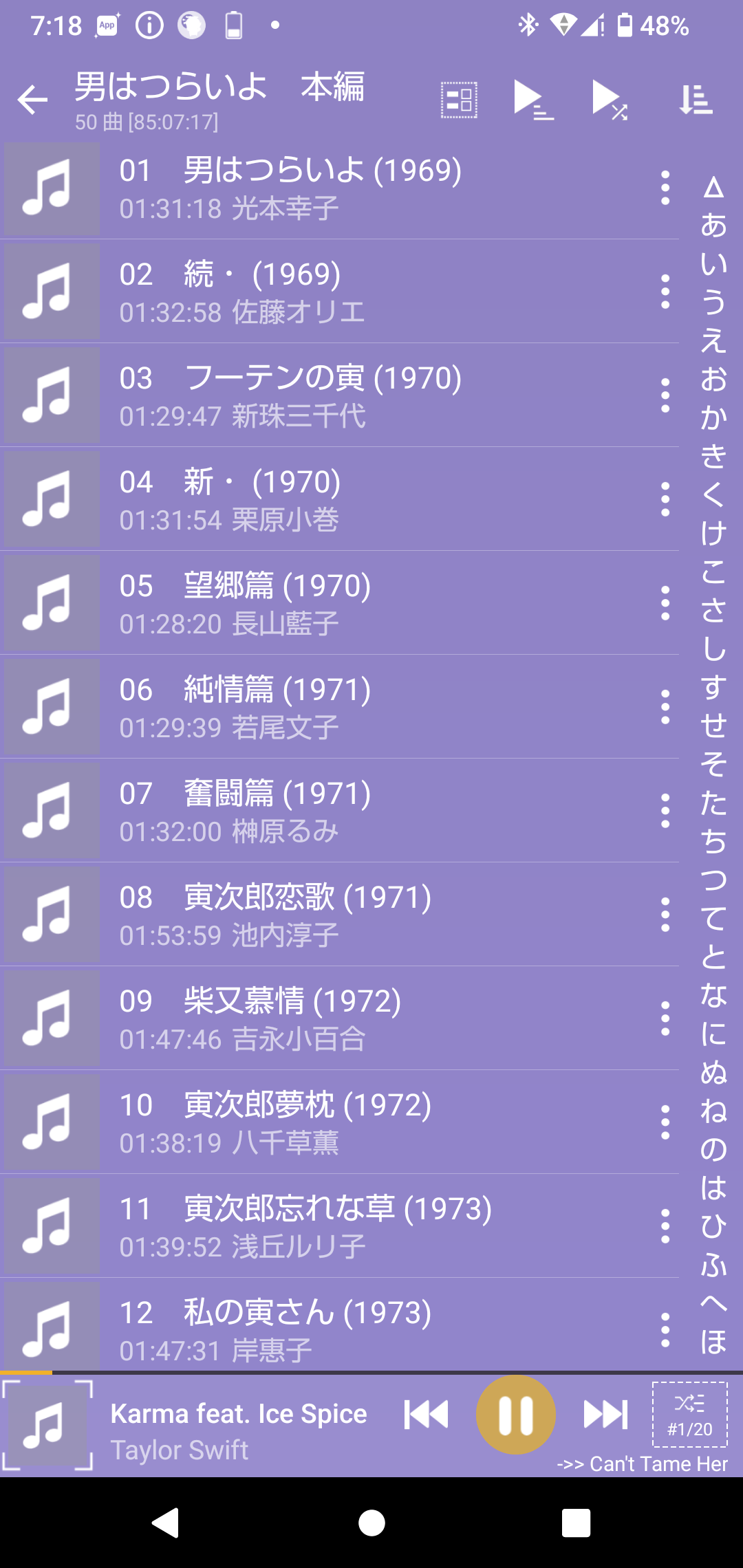Open options for track 02 続・ (1969)
The height and width of the screenshot is (1568, 743).
[x=665, y=292]
